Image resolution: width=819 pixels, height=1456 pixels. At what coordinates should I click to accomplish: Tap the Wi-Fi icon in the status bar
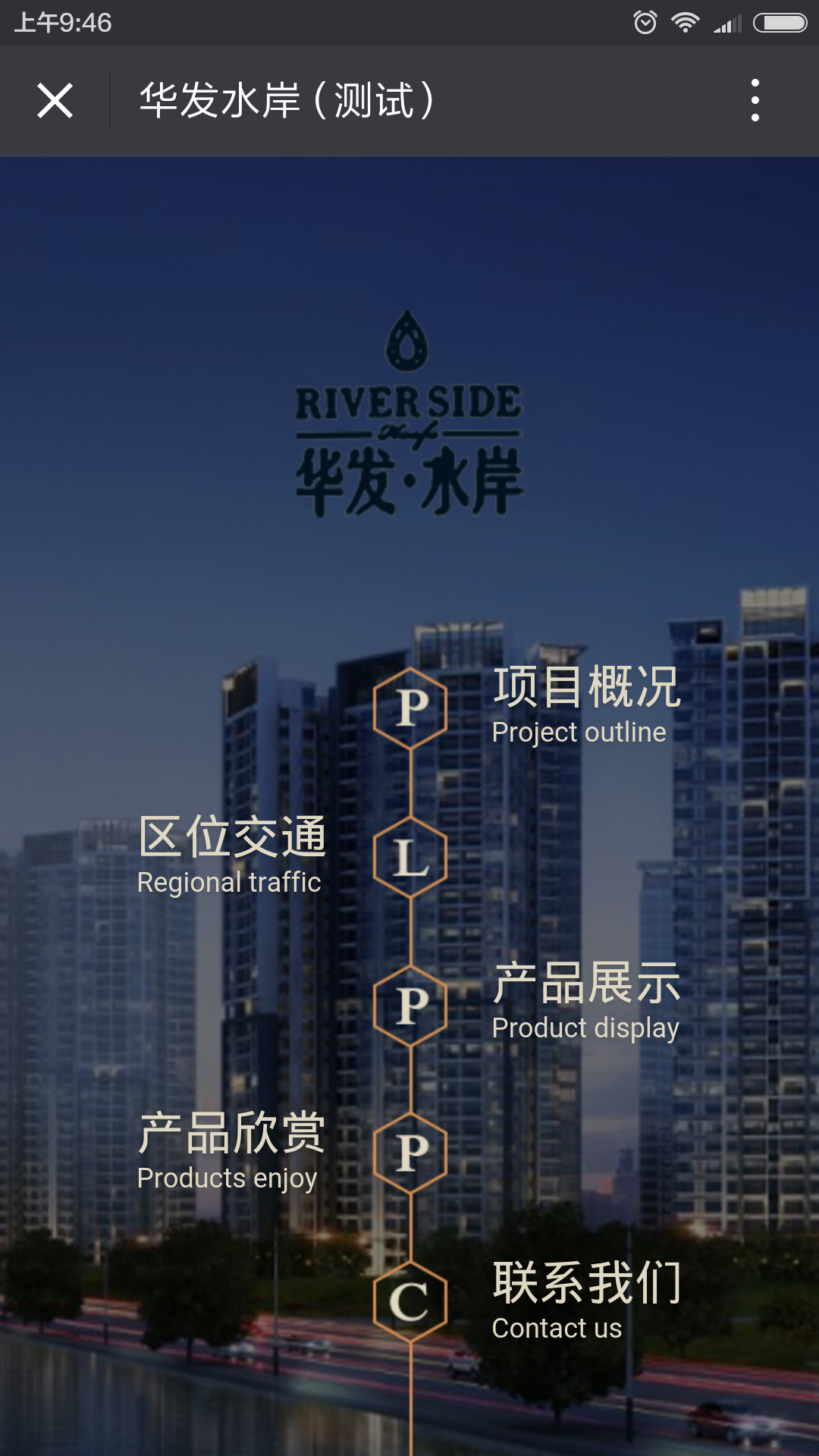[x=686, y=23]
